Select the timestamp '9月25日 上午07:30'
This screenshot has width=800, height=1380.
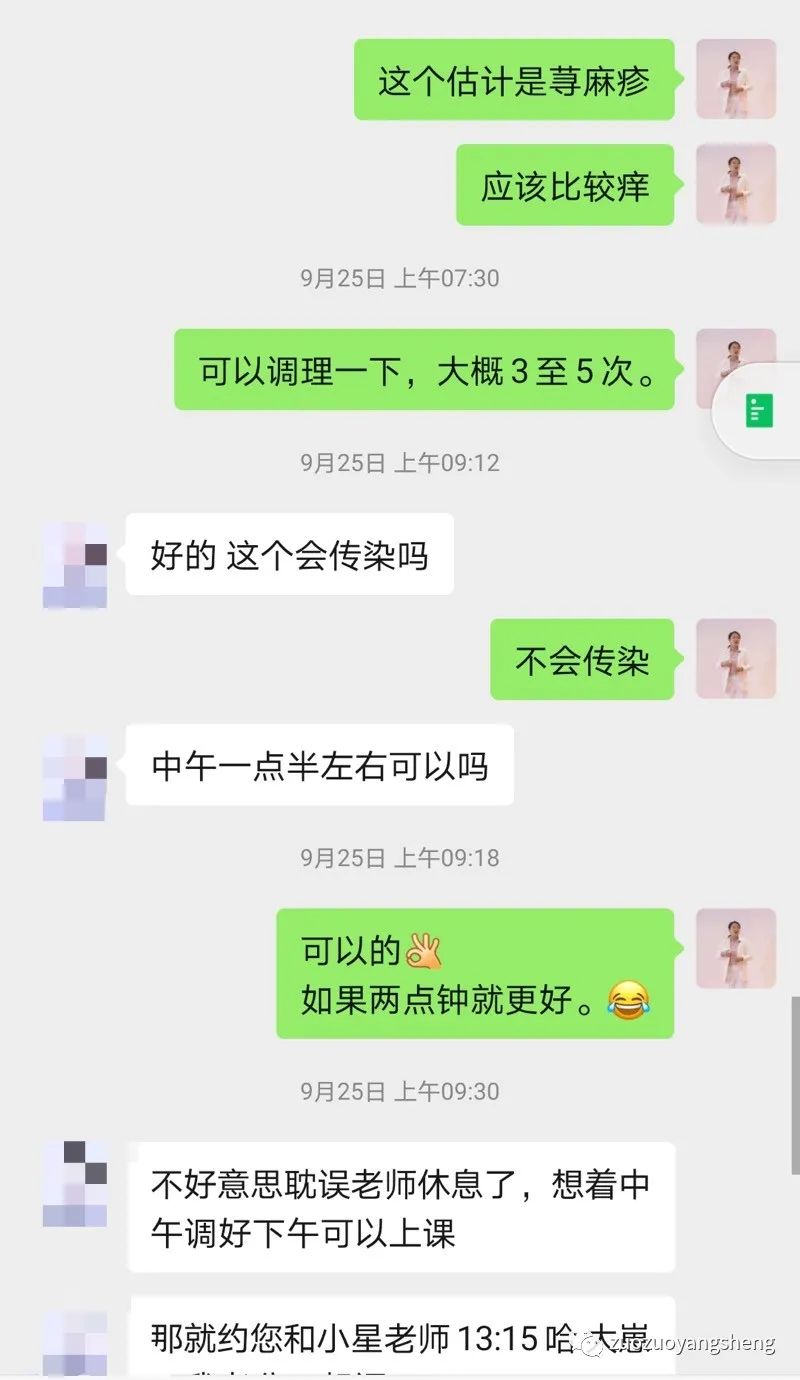click(x=400, y=279)
